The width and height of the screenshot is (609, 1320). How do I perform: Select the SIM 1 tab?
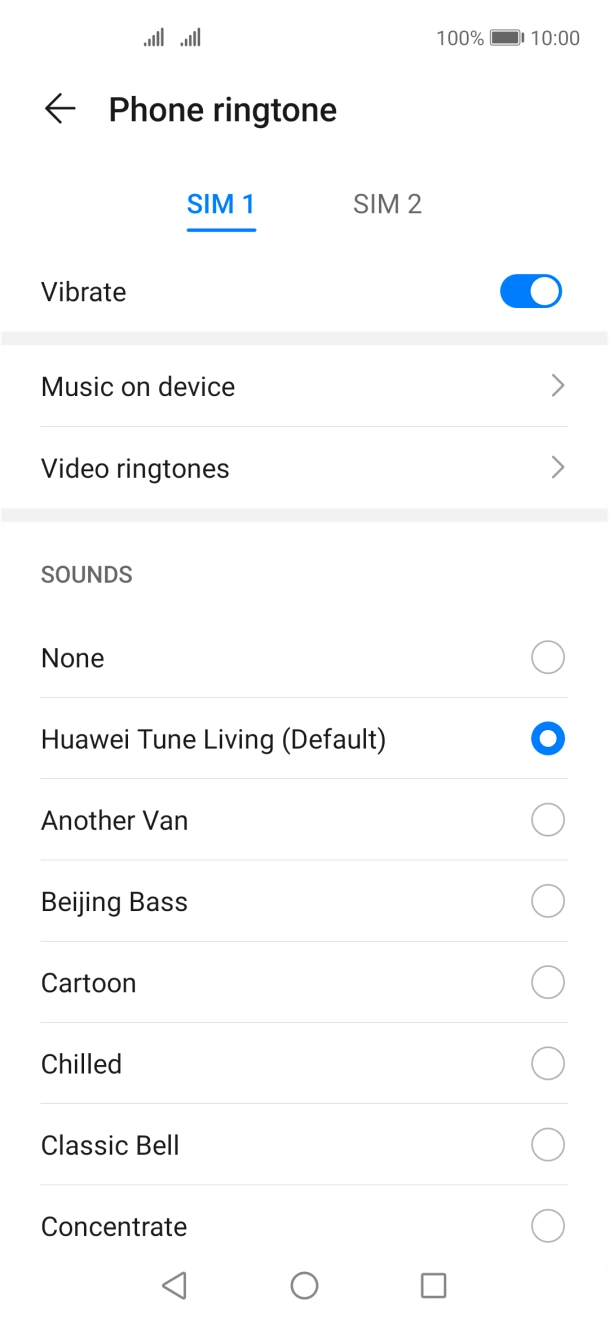pyautogui.click(x=221, y=204)
